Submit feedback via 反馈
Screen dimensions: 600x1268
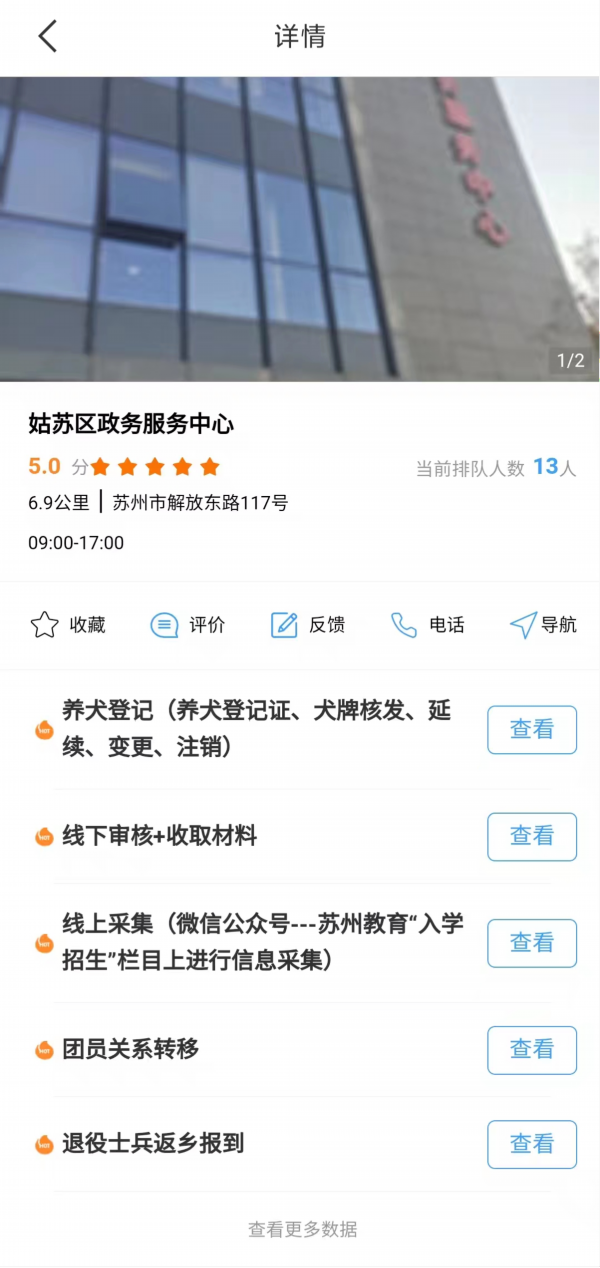(x=307, y=625)
